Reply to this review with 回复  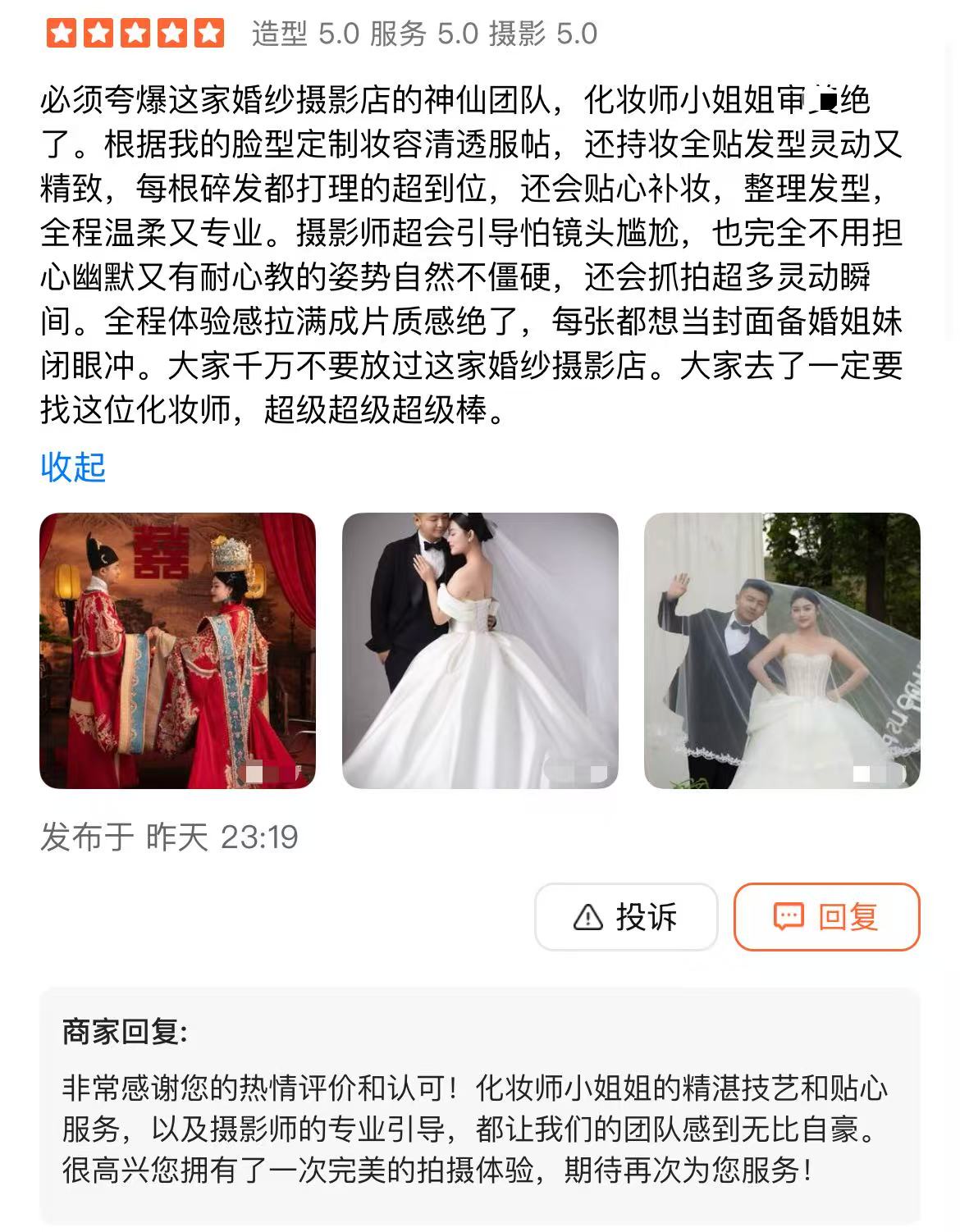coord(826,917)
